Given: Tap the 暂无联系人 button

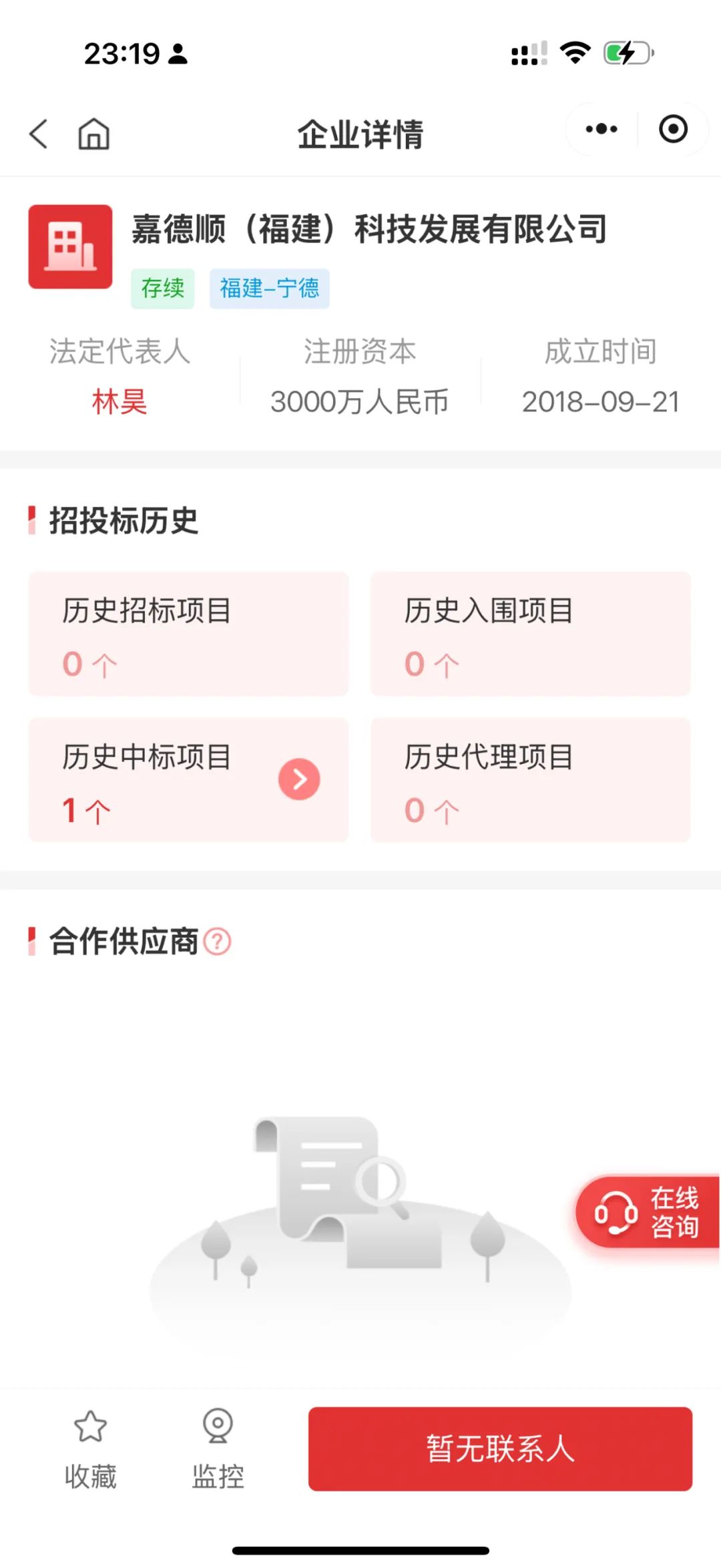Looking at the screenshot, I should [500, 1449].
